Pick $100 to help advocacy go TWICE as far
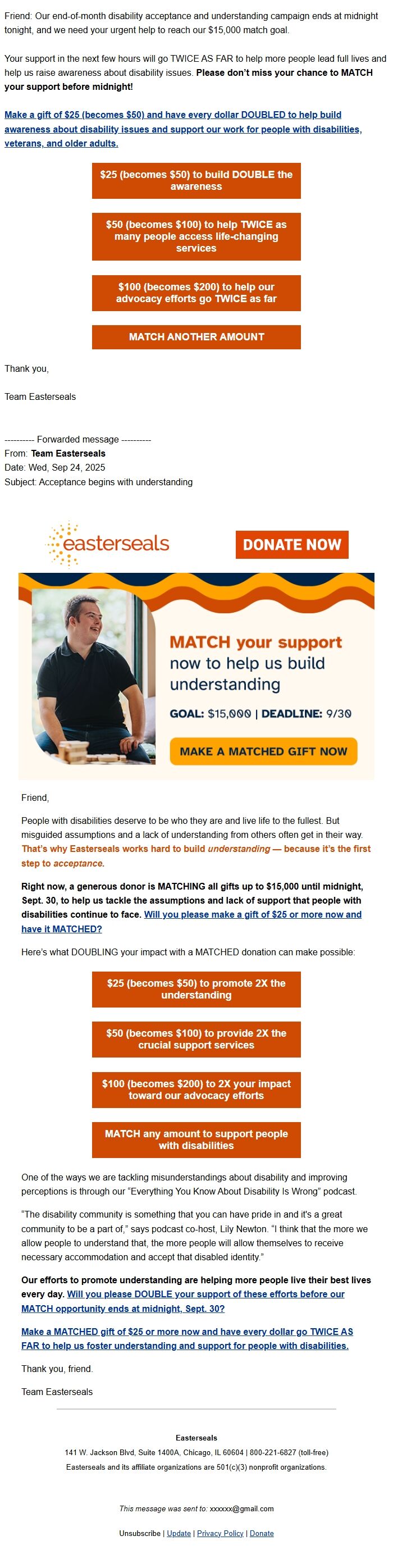The height and width of the screenshot is (1568, 393). click(x=196, y=293)
